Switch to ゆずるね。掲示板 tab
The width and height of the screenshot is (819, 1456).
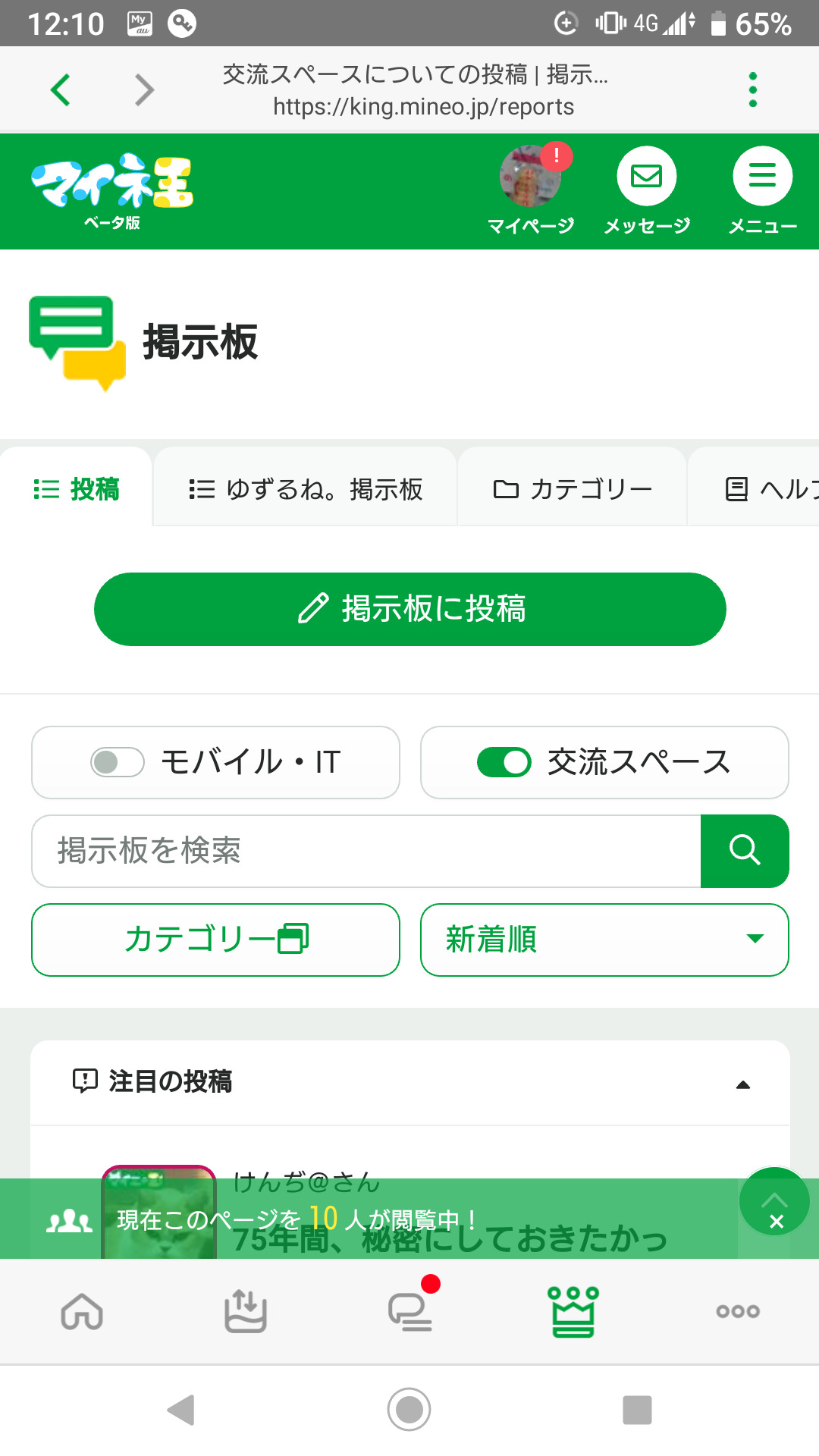coord(306,489)
